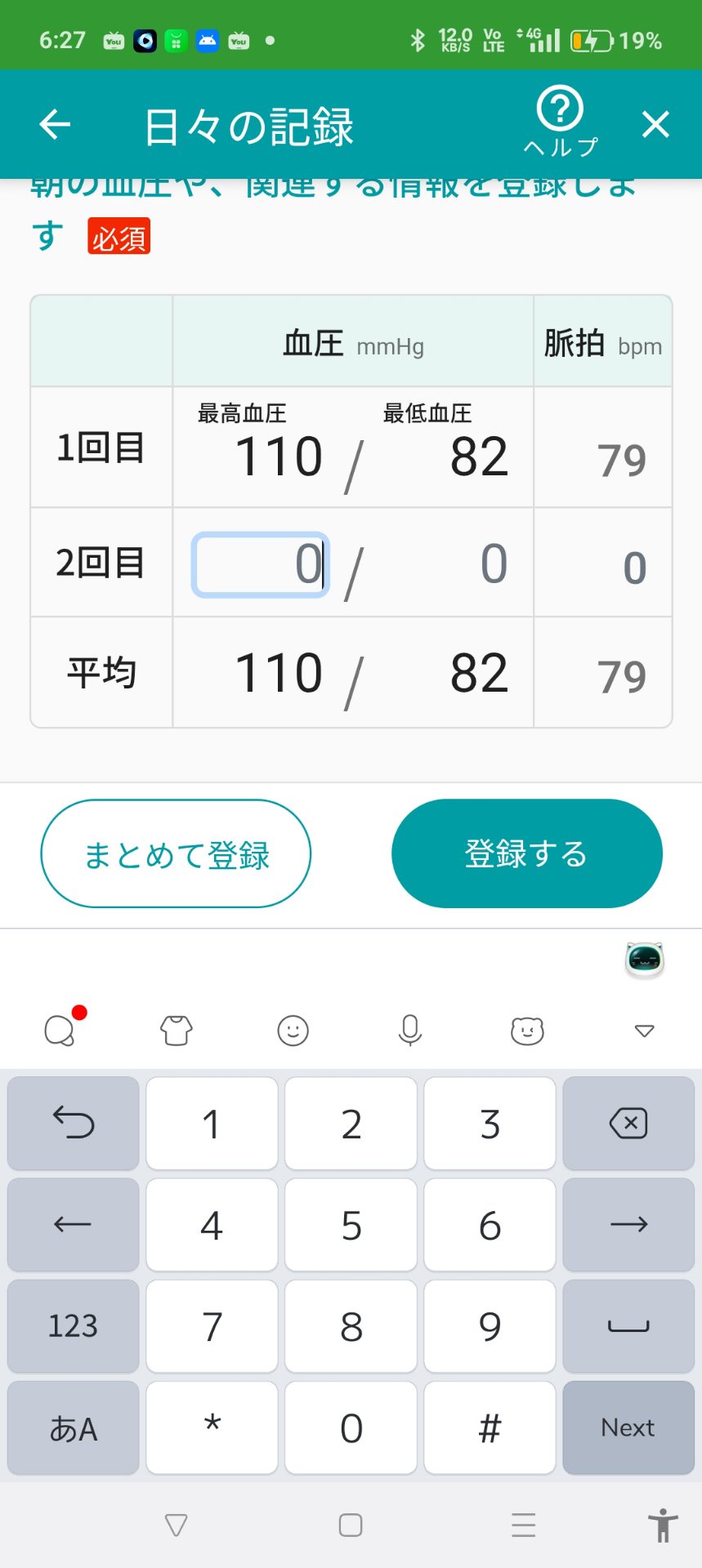This screenshot has width=702, height=1568.
Task: Focus the 2回目 systolic pressure field
Action: pos(261,564)
